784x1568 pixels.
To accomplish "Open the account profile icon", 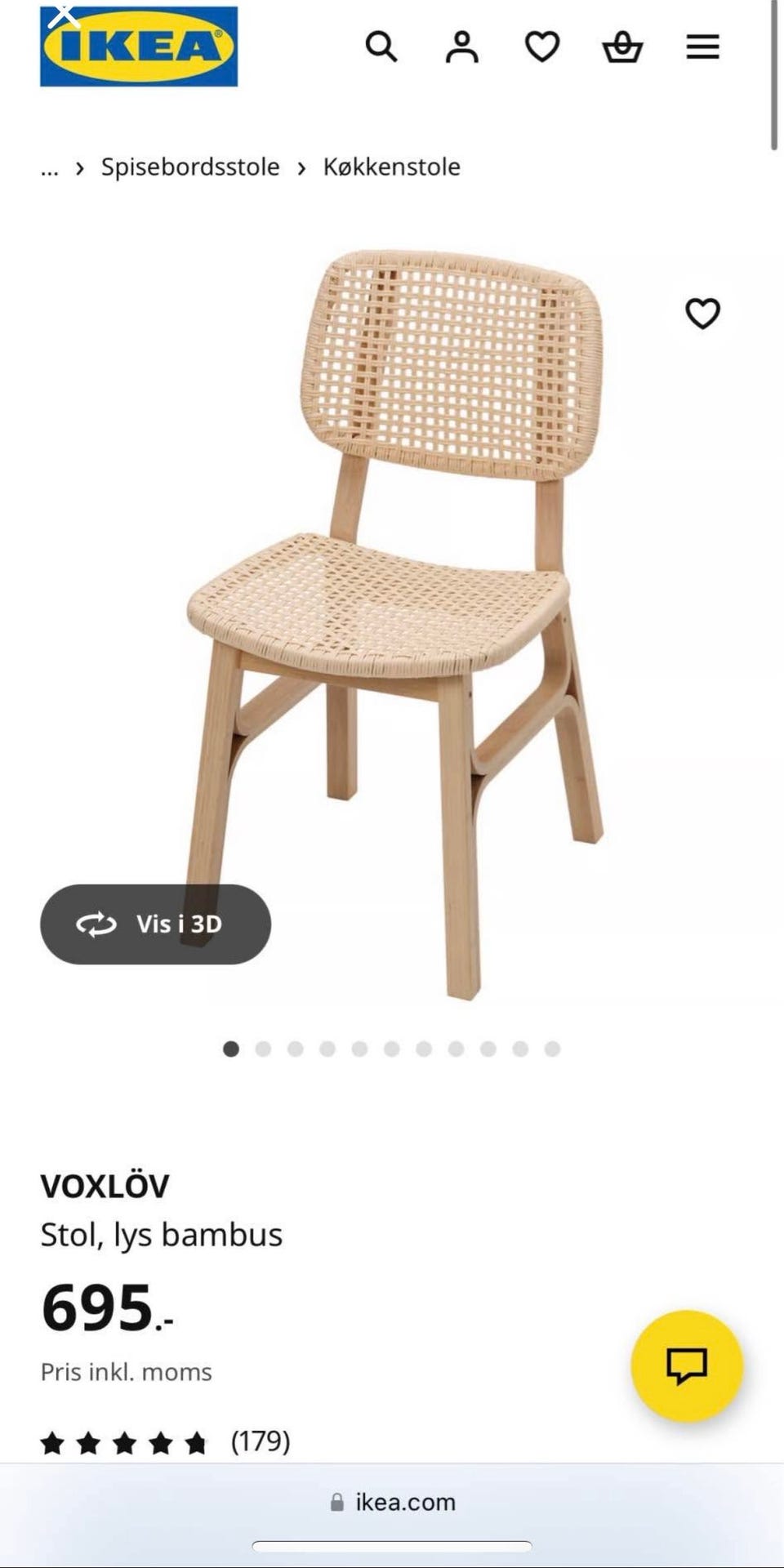I will click(461, 47).
